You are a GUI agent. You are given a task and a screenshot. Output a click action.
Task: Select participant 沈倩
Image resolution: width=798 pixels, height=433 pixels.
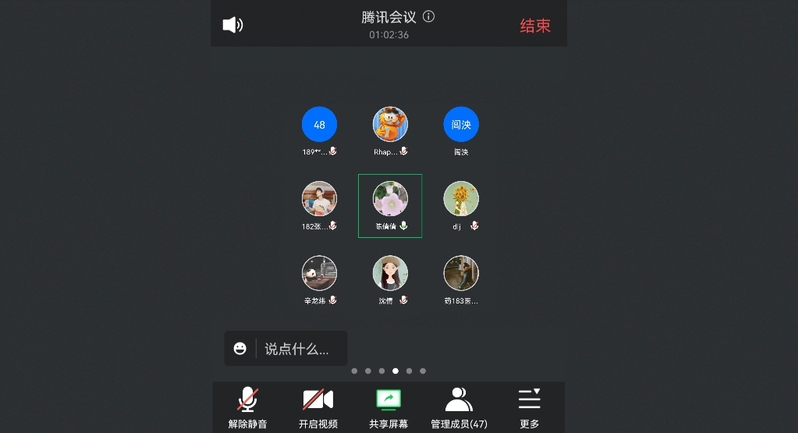[x=390, y=273]
